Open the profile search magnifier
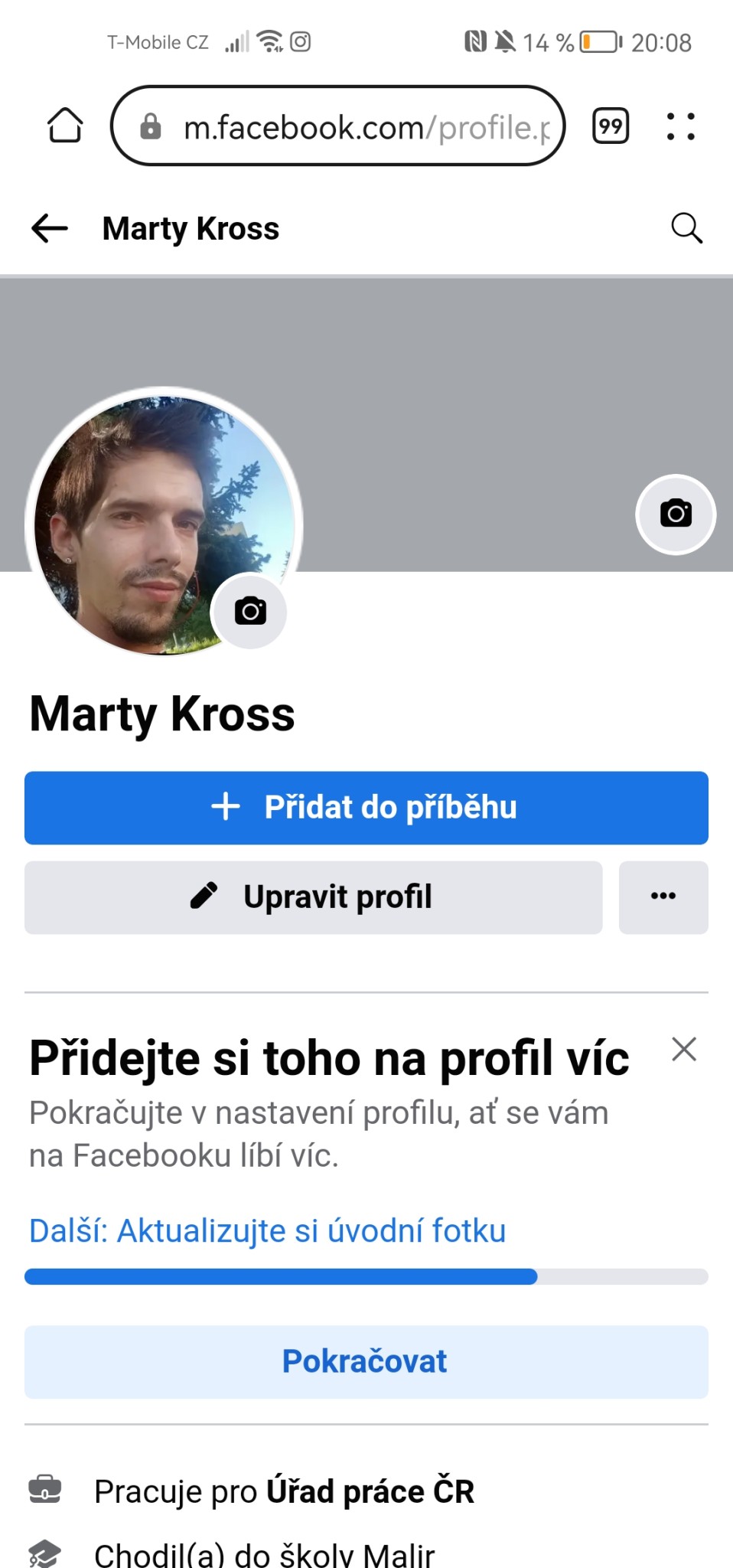This screenshot has width=733, height=1568. click(x=686, y=228)
